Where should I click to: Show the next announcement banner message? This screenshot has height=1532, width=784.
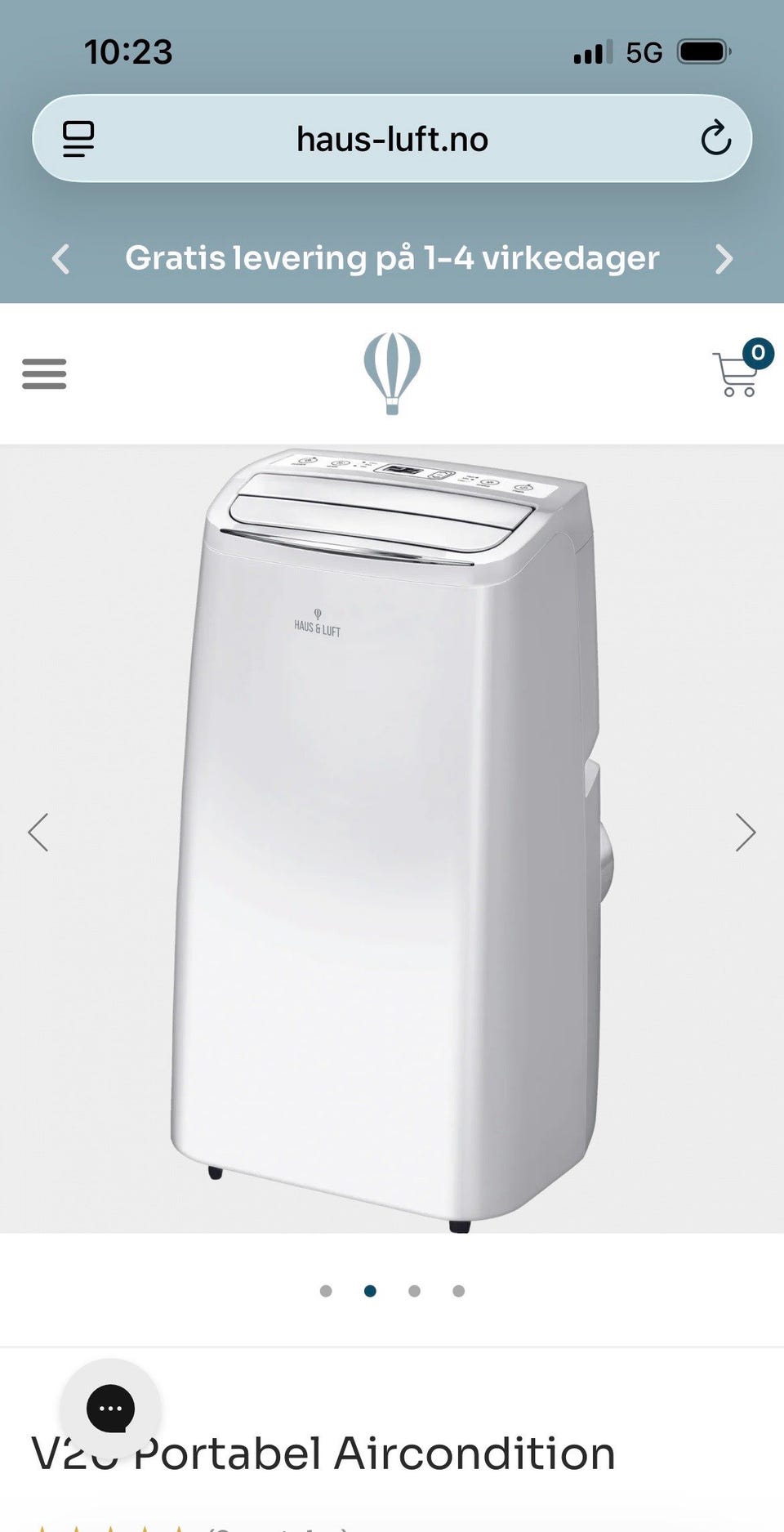pos(724,259)
